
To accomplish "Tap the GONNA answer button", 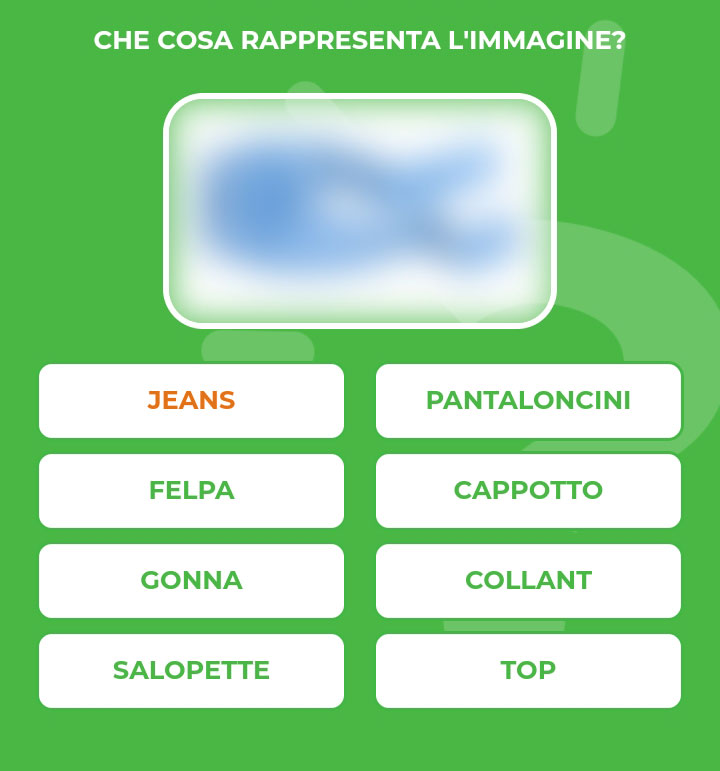I will (191, 581).
